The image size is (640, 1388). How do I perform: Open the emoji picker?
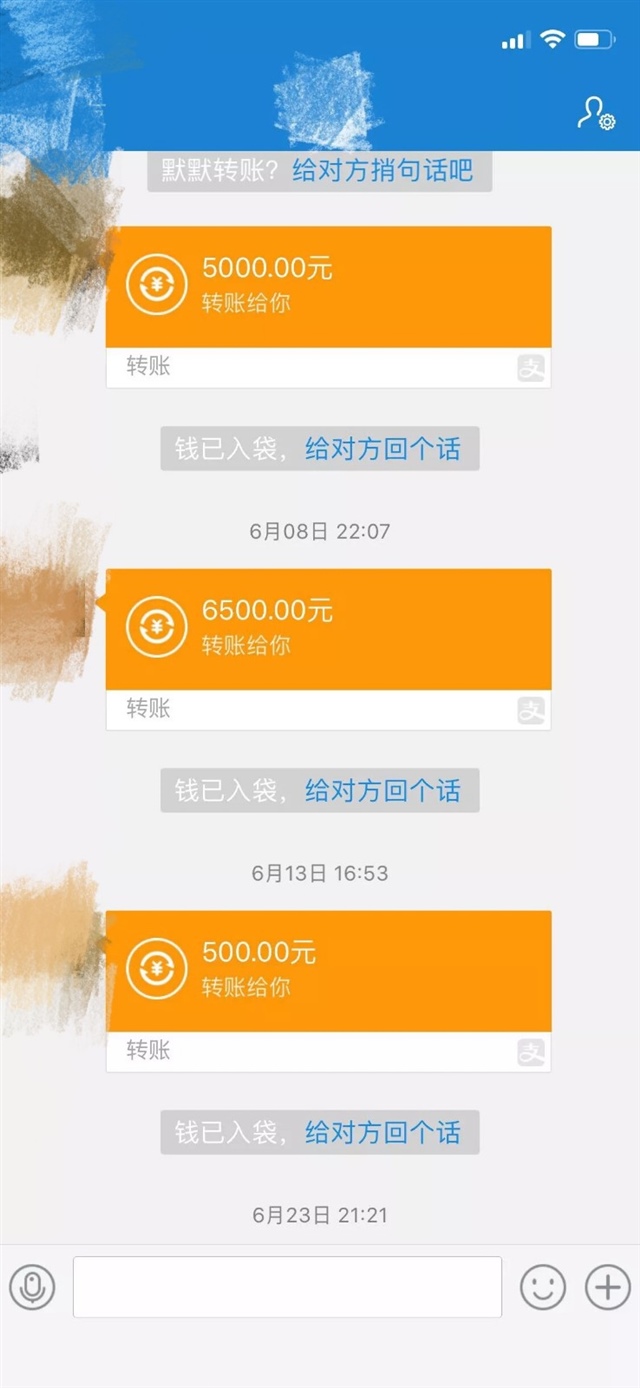point(543,1287)
